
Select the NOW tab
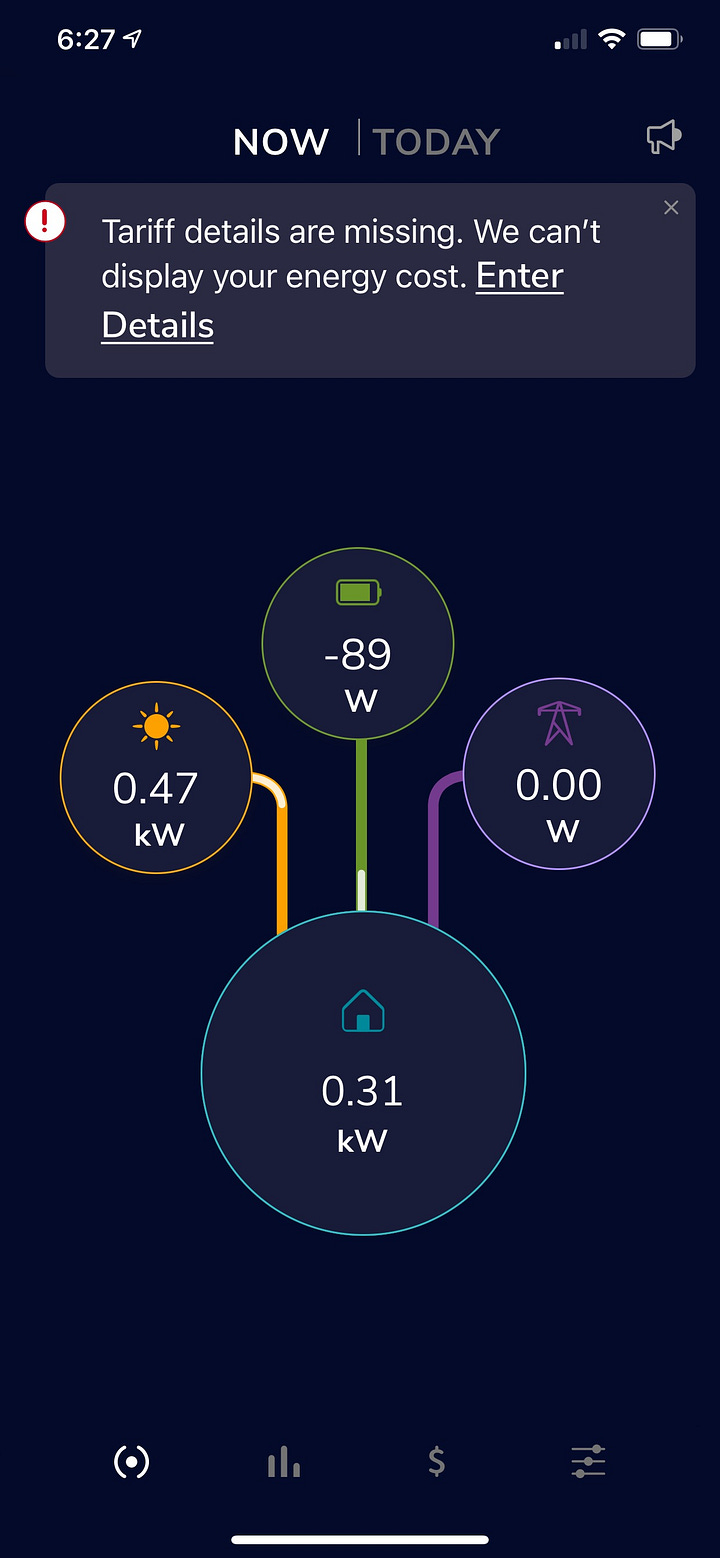click(x=281, y=142)
